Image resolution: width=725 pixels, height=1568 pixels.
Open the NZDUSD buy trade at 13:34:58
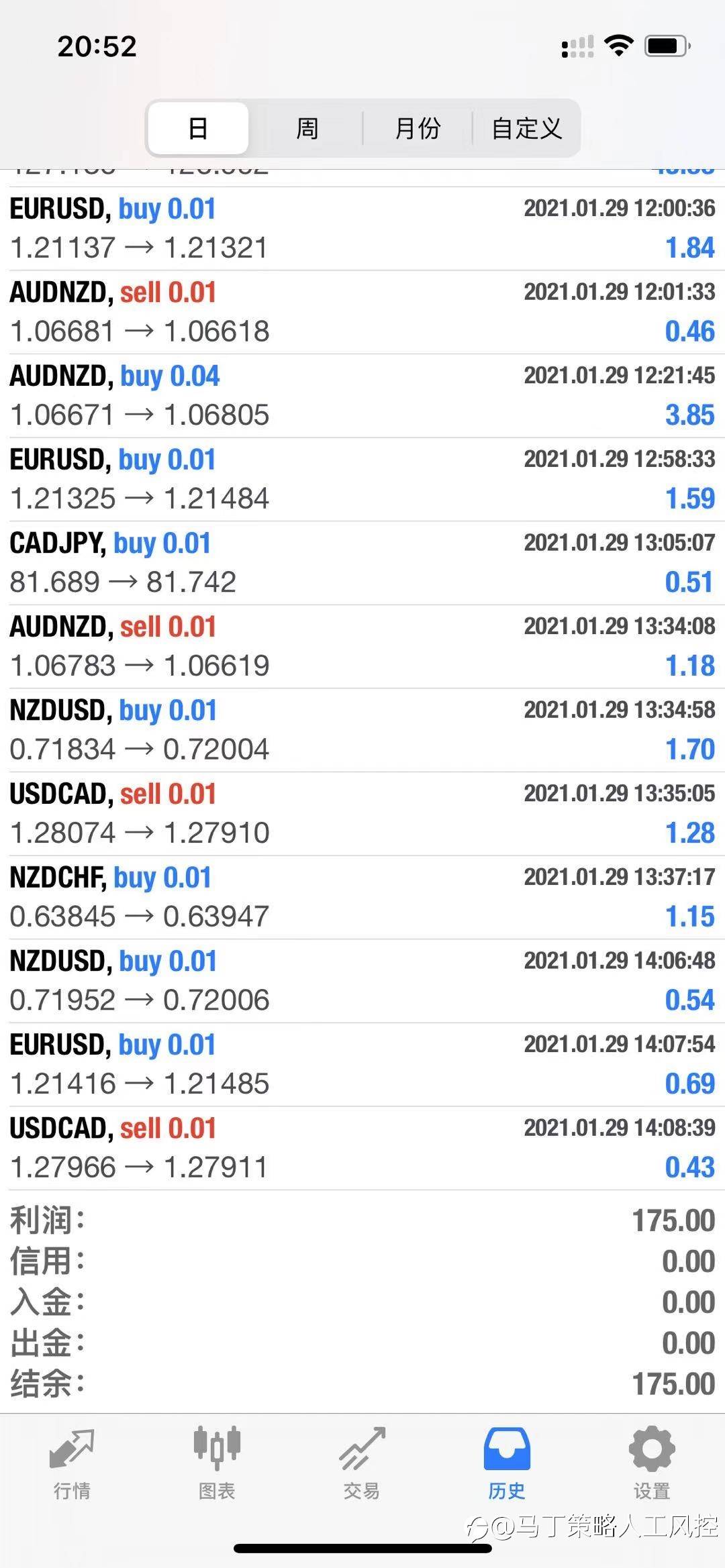[362, 730]
